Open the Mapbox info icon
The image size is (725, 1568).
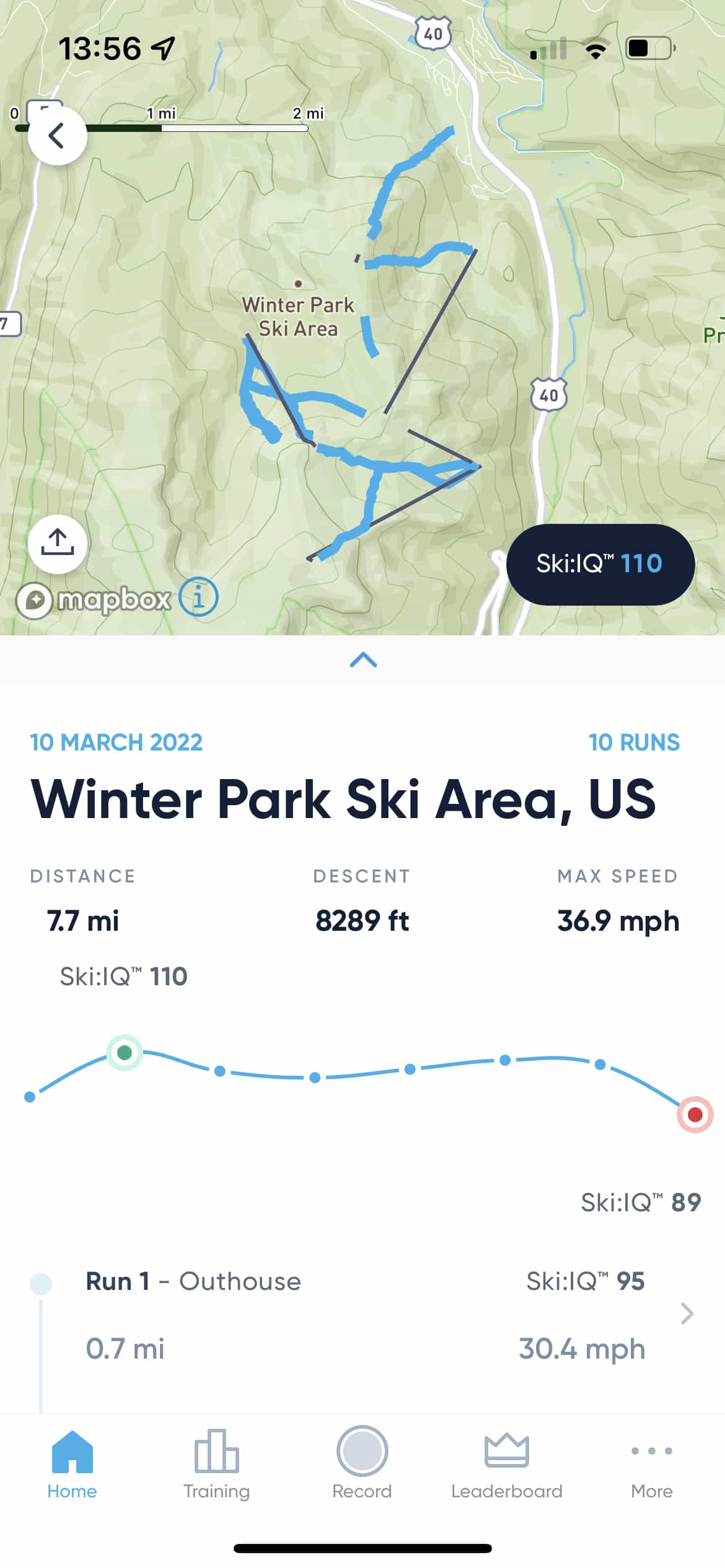(x=198, y=598)
